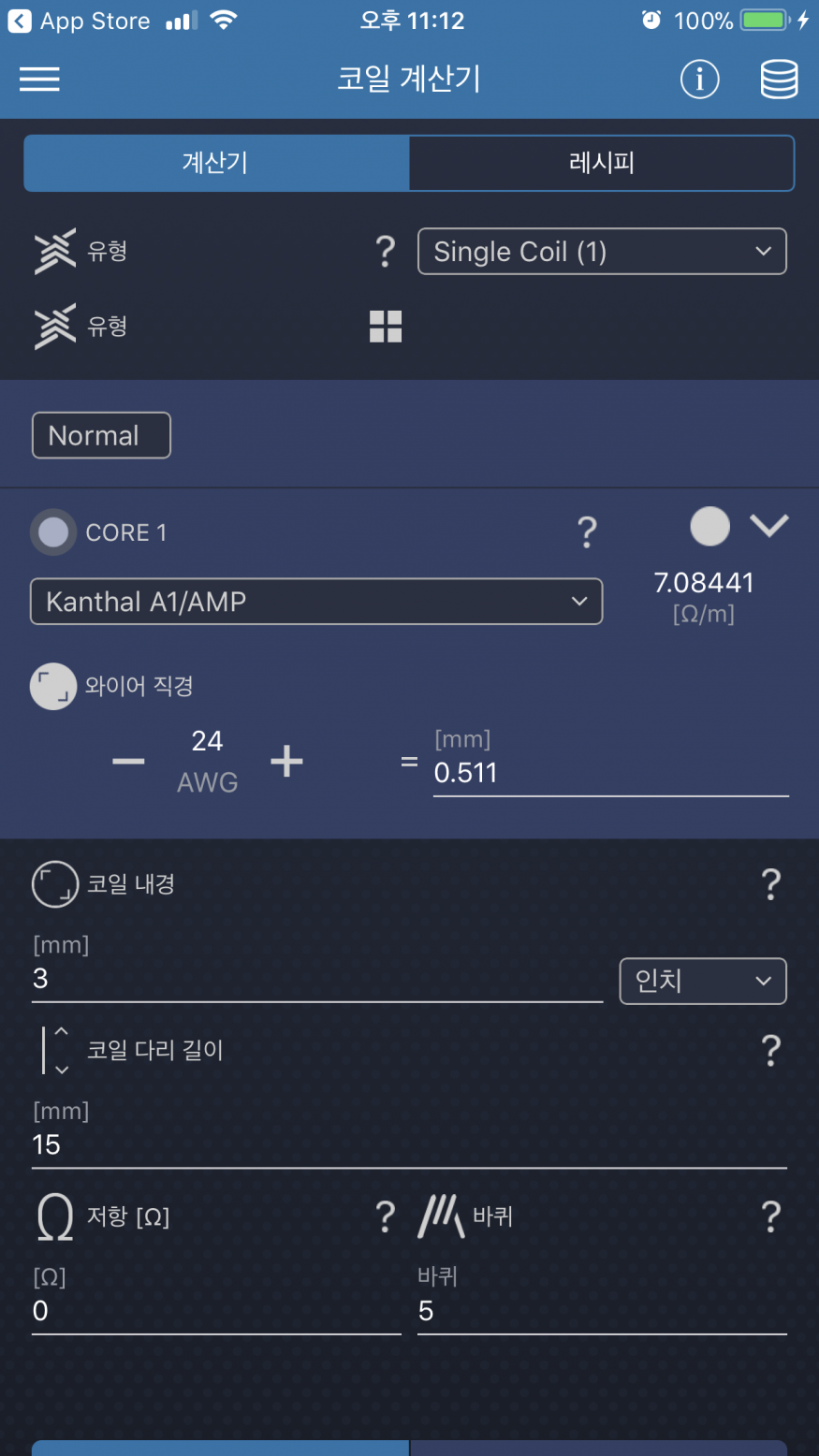Screen dimensions: 819x1456
Task: Collapse the CORE 1 section chevron
Action: click(769, 526)
